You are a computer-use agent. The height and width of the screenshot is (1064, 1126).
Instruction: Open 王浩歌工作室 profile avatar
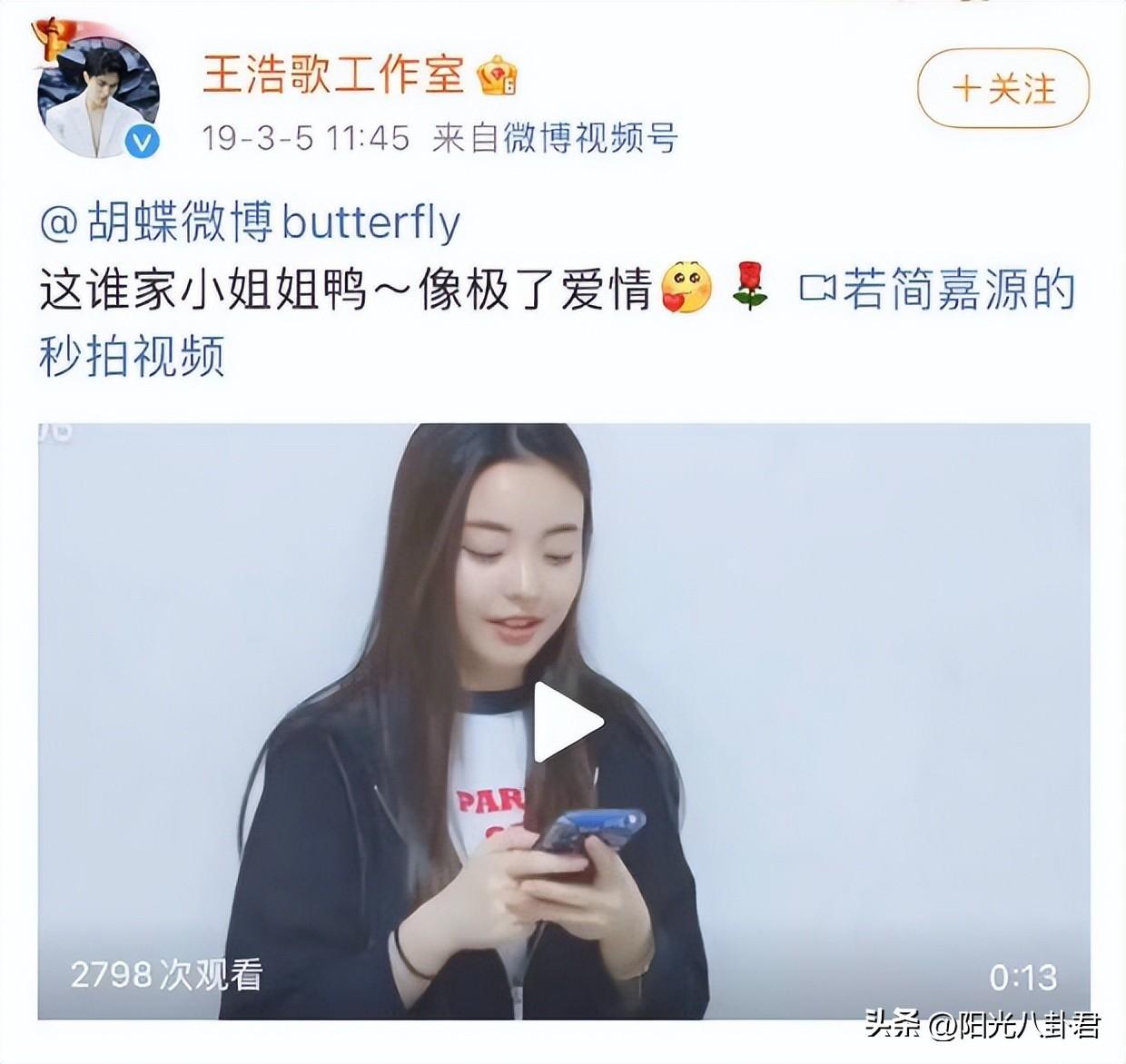98,97
